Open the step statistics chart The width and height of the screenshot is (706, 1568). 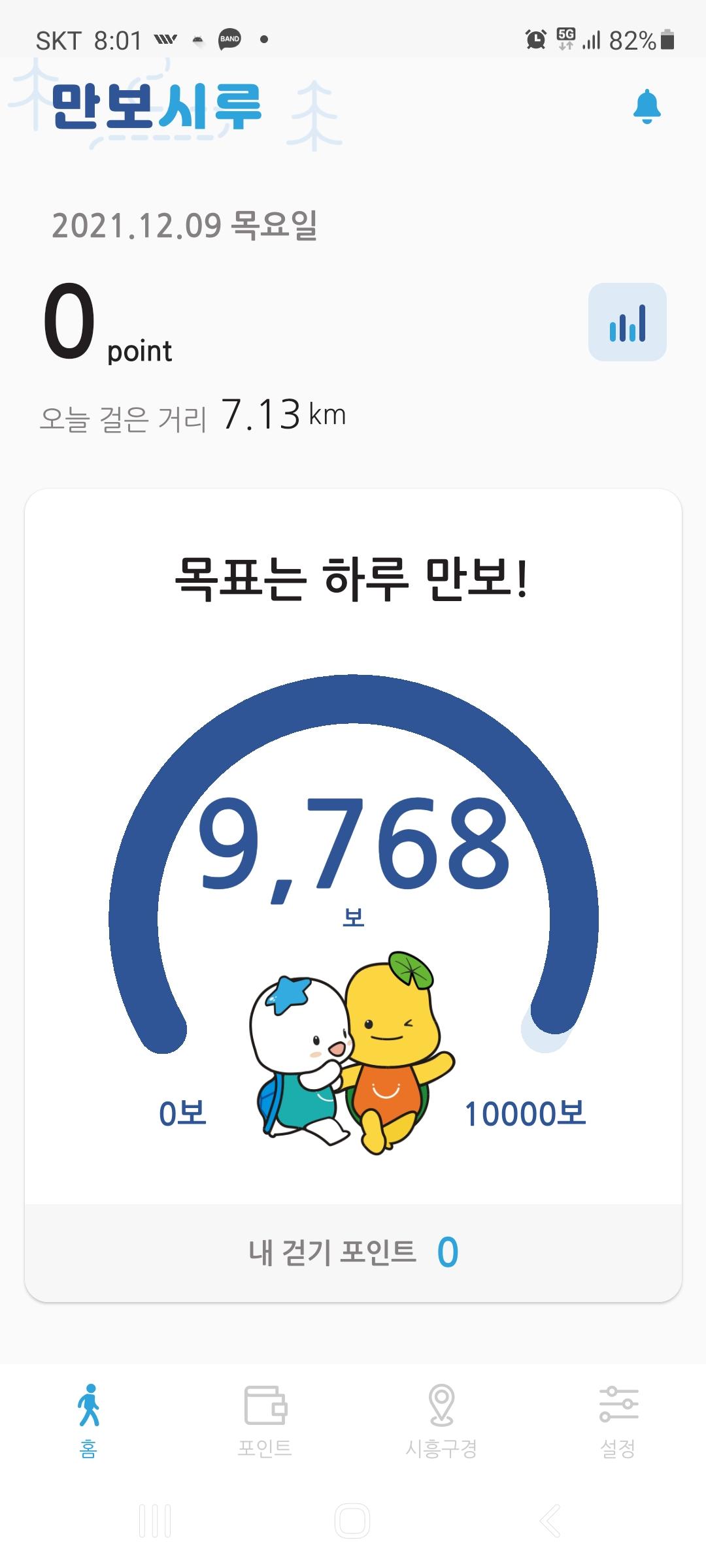[627, 322]
